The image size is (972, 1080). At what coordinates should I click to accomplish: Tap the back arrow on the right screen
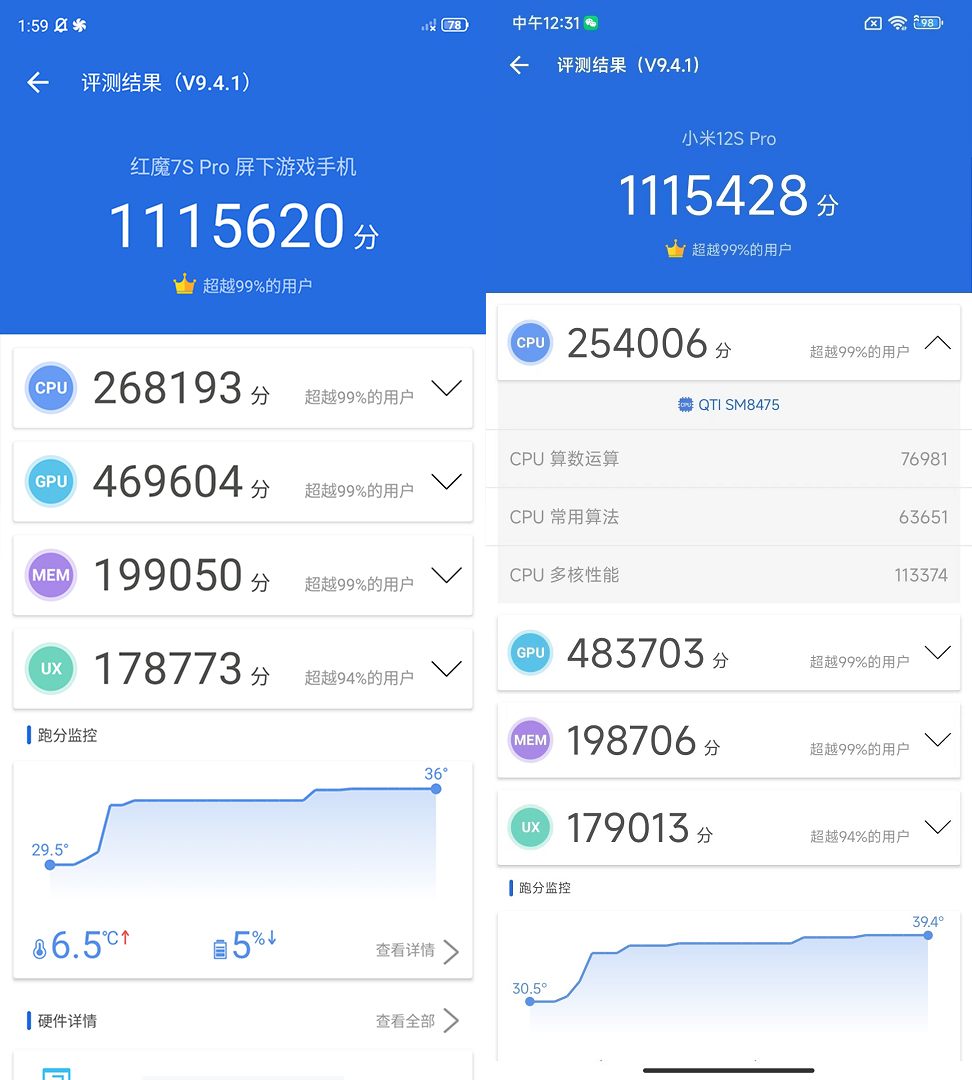point(518,64)
